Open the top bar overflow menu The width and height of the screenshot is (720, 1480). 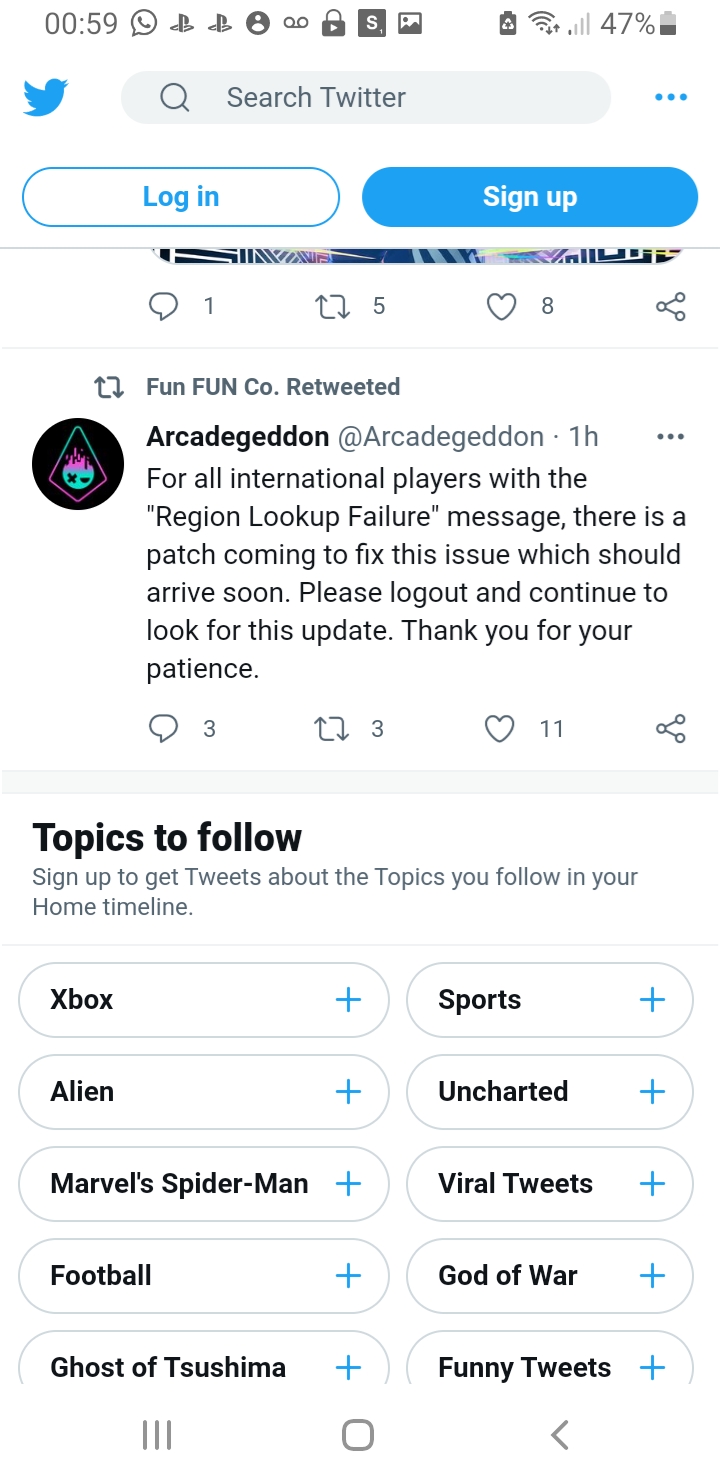670,98
